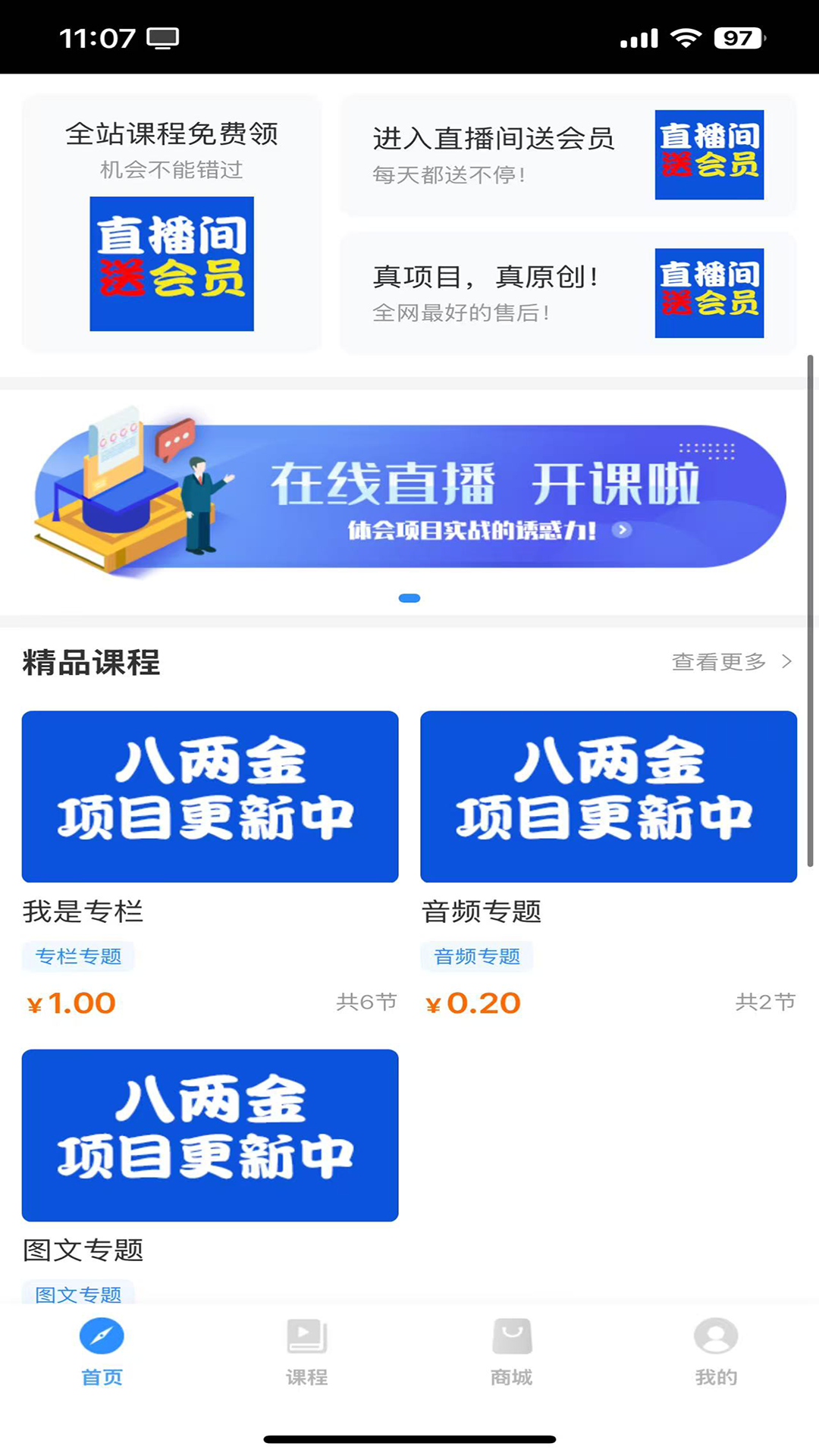This screenshot has width=819, height=1456.
Task: Expand more courses via the 查看更多 chevron
Action: 785,661
